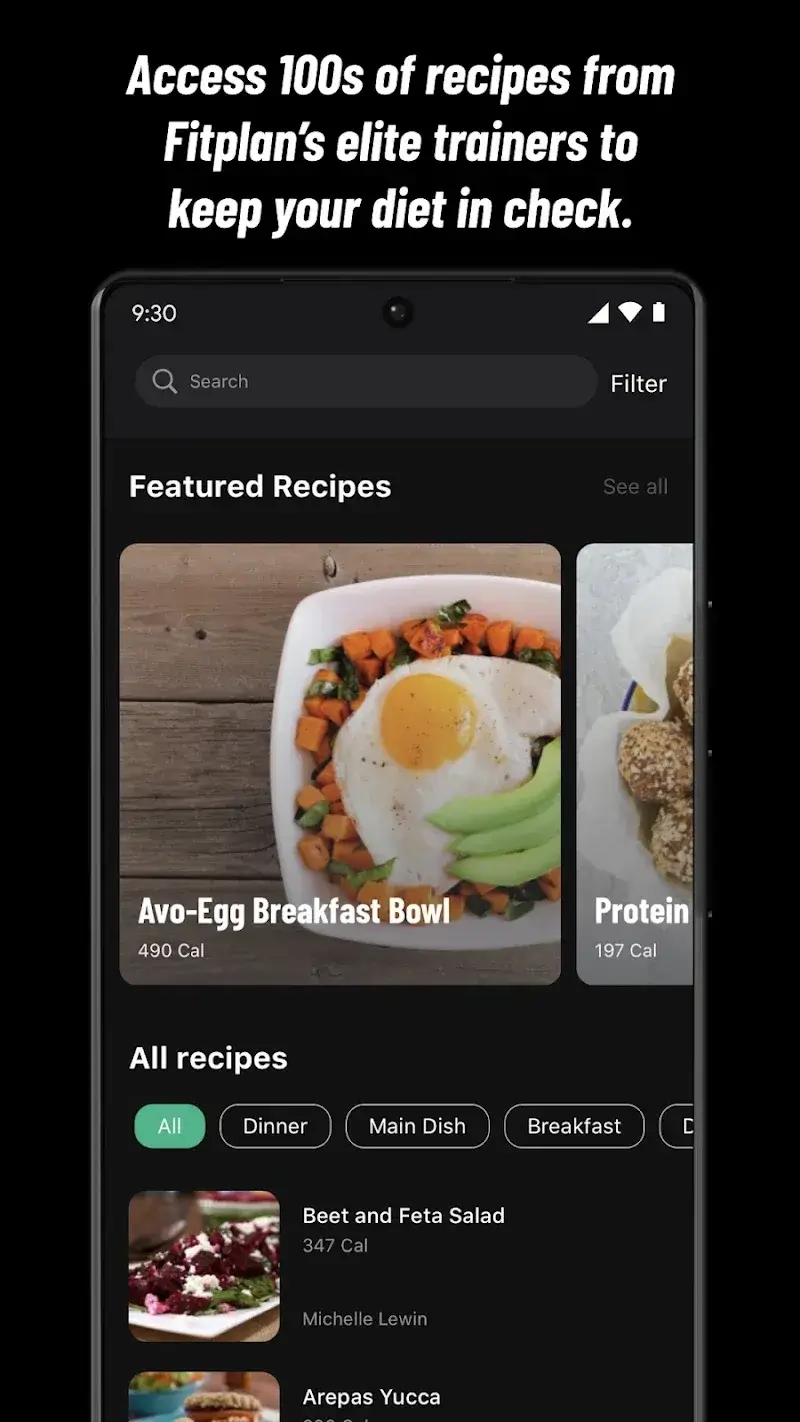Open the Filter options
Image resolution: width=800 pixels, height=1422 pixels.
(638, 383)
